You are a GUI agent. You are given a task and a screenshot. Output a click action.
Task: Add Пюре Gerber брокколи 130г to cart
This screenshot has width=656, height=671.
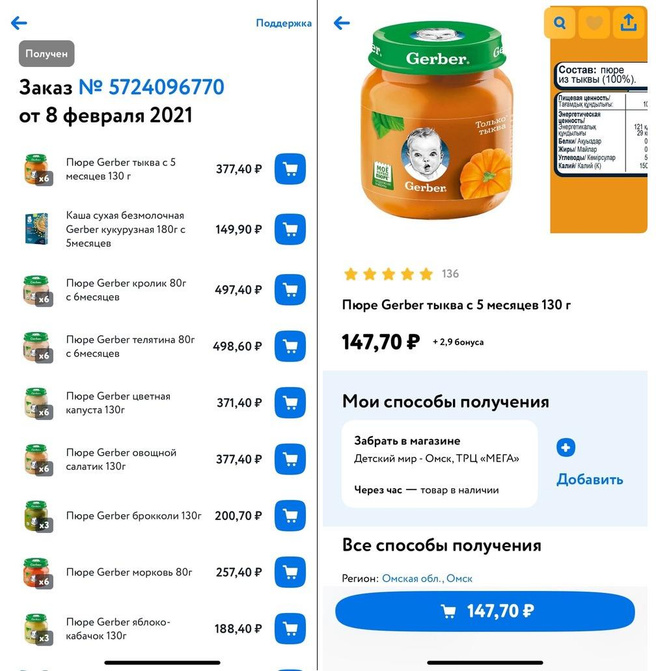(290, 516)
